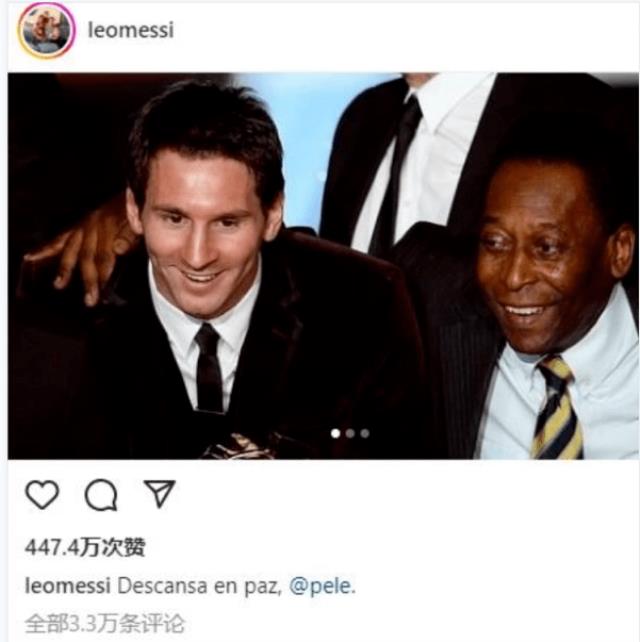The image size is (640, 642).
Task: Tap the carousel page indicator dots
Action: click(x=350, y=433)
